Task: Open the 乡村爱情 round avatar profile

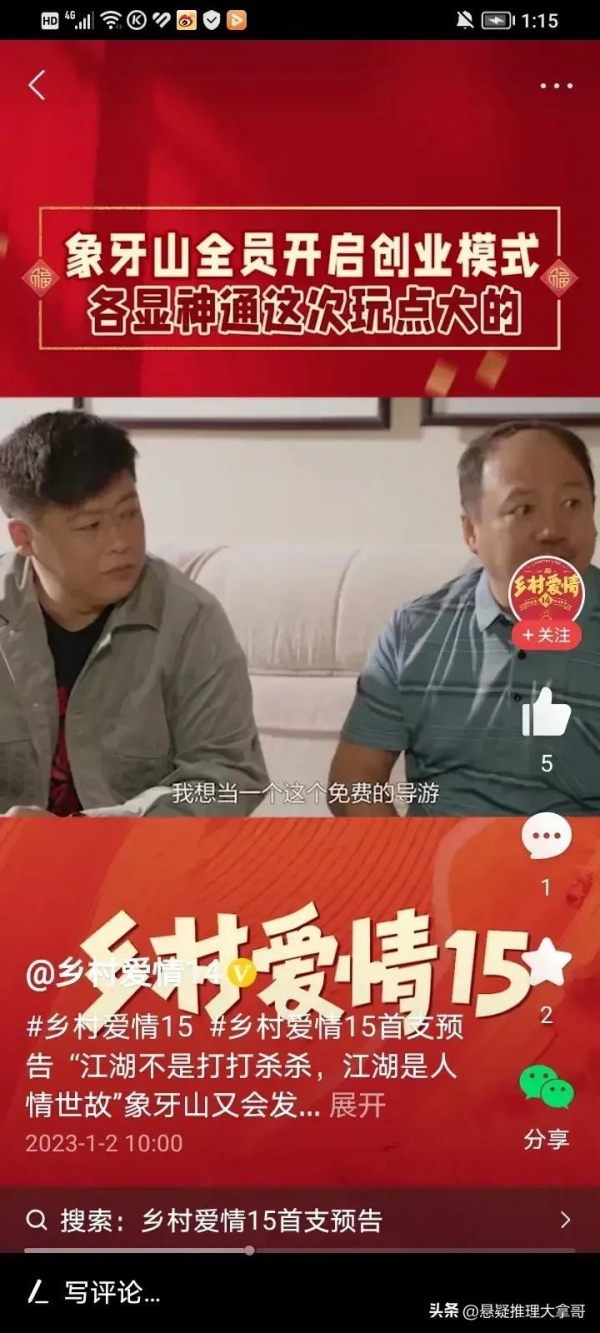Action: (x=546, y=589)
